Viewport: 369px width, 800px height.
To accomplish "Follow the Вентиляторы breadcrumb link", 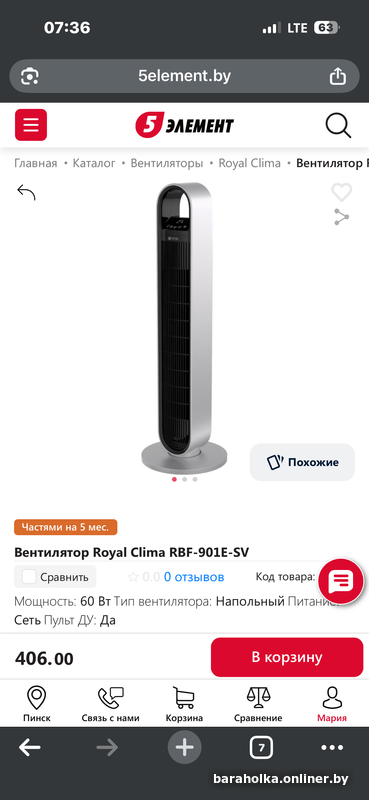I will click(167, 163).
